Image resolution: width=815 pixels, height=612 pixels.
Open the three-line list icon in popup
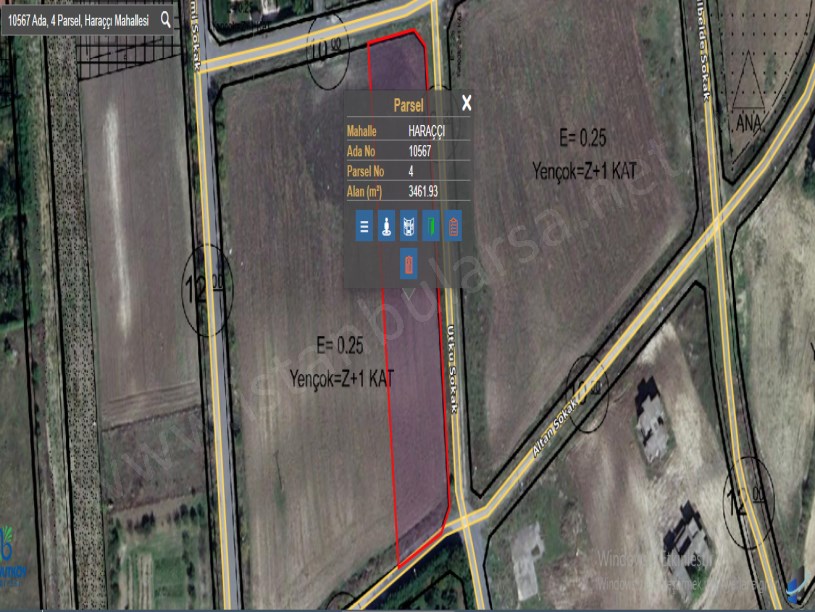[x=364, y=226]
